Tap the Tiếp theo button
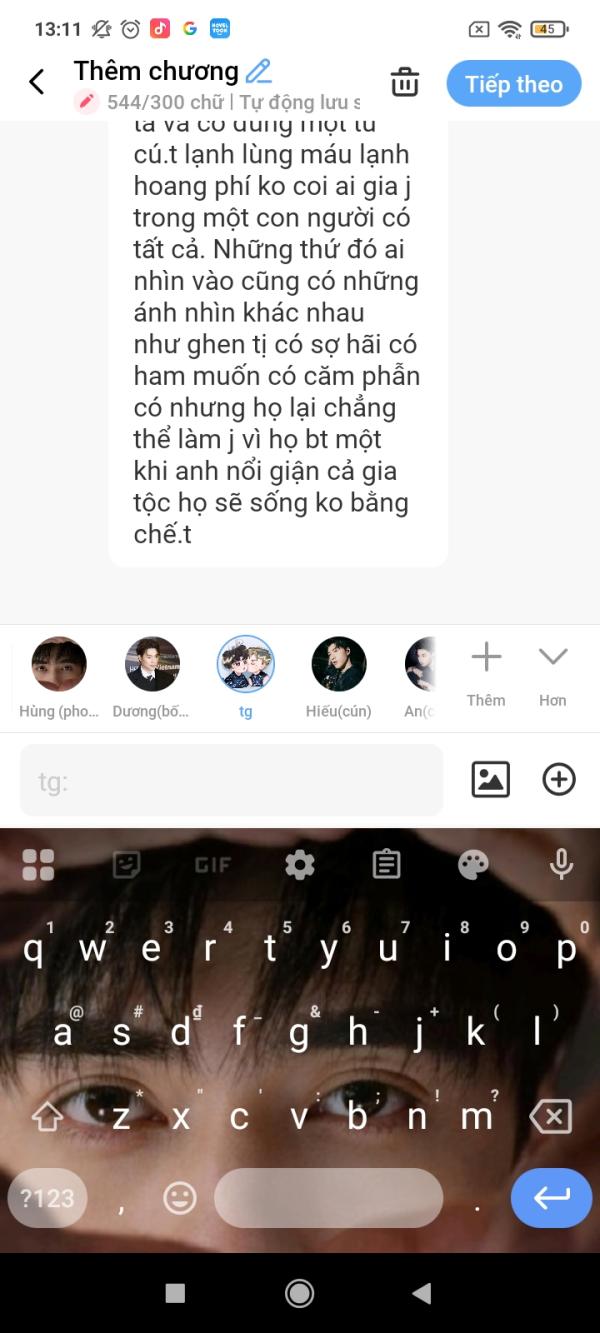Viewport: 600px width, 1333px height. coord(514,84)
